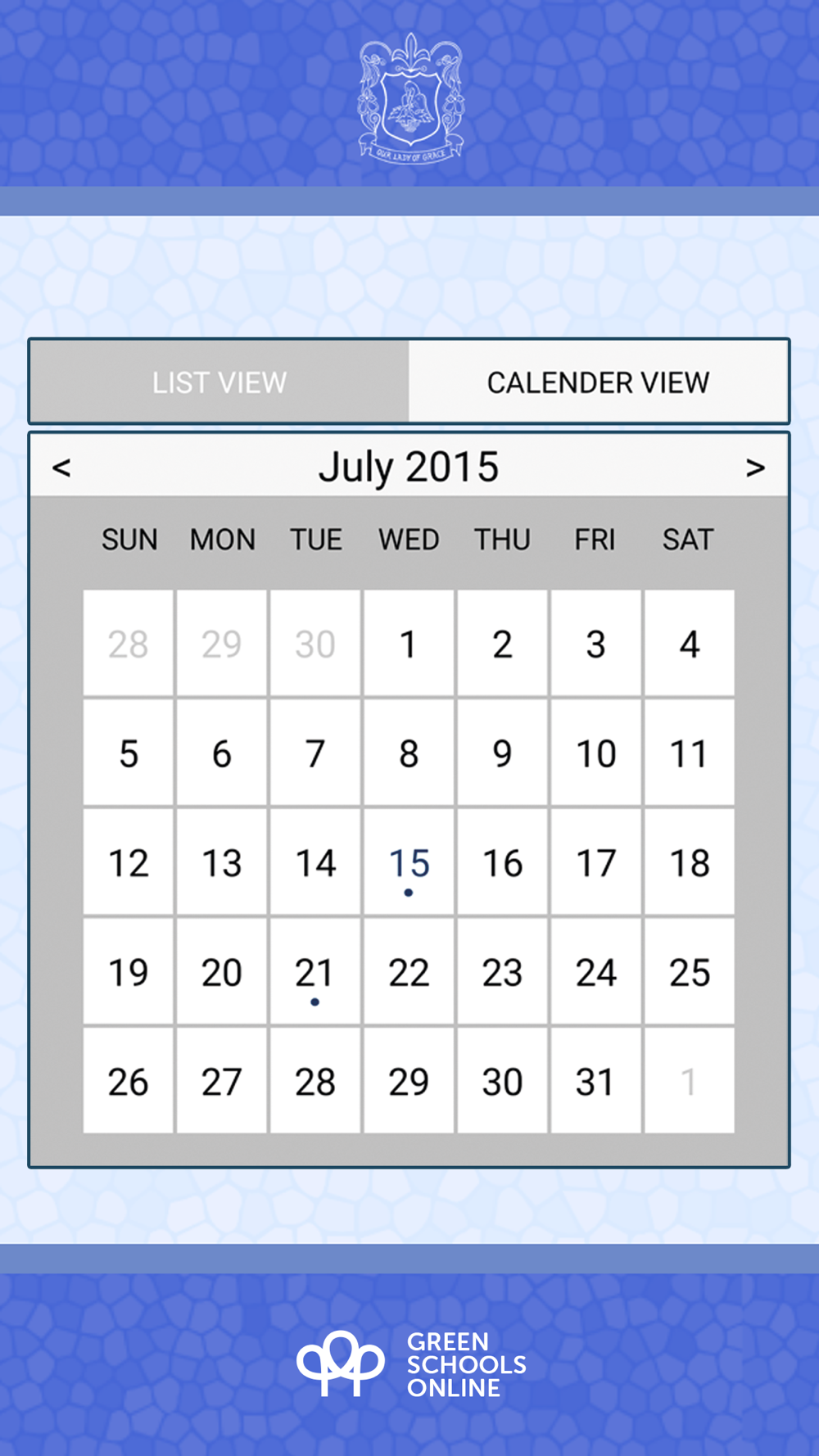
Task: Advance to the next month
Action: point(755,468)
